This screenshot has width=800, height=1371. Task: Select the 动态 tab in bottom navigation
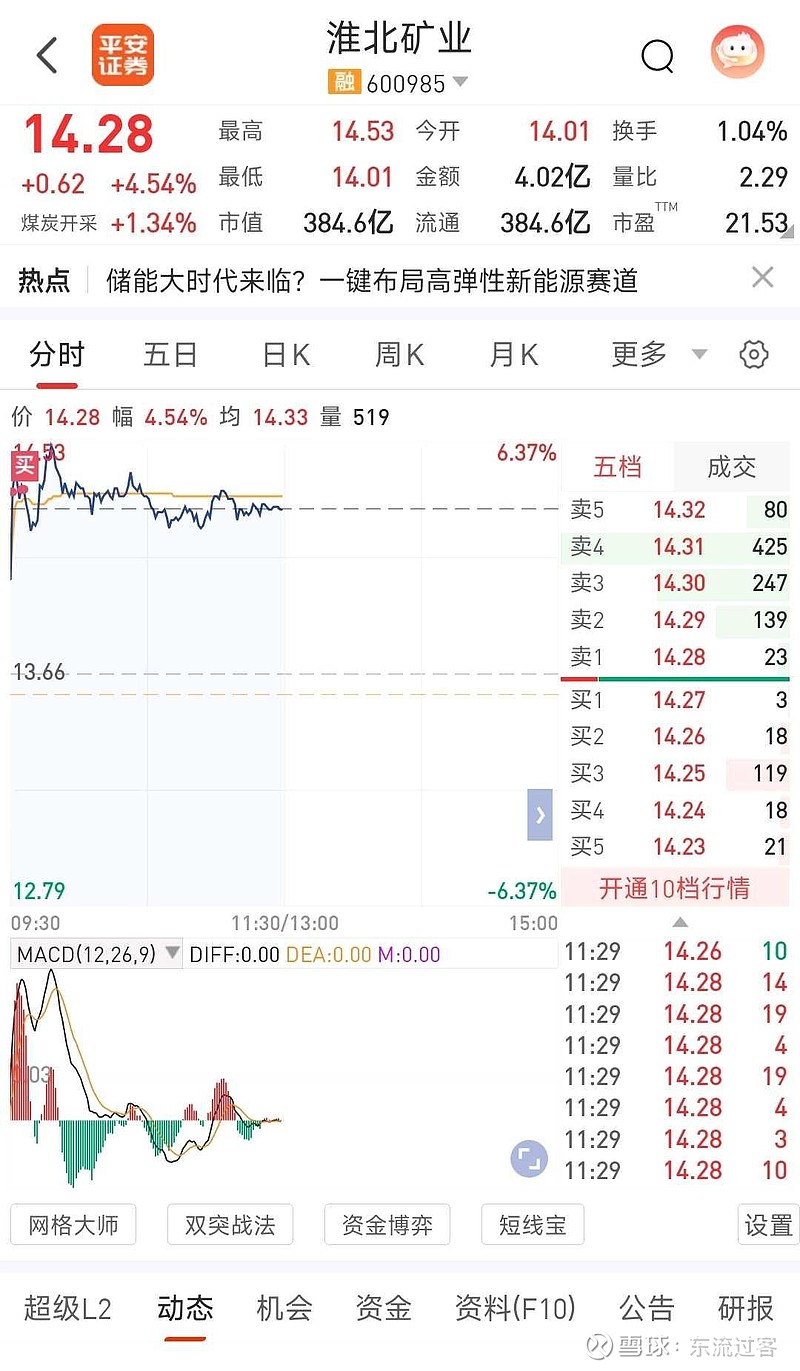pos(185,1308)
